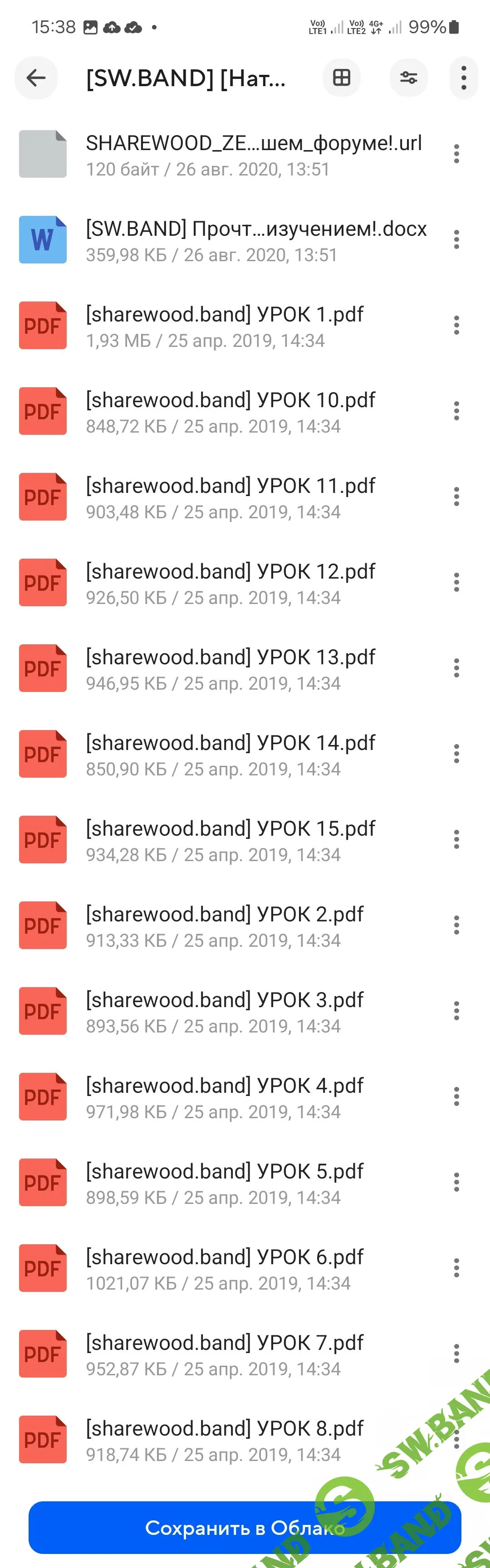Open УРОК 6.pdf file

pos(225,1269)
